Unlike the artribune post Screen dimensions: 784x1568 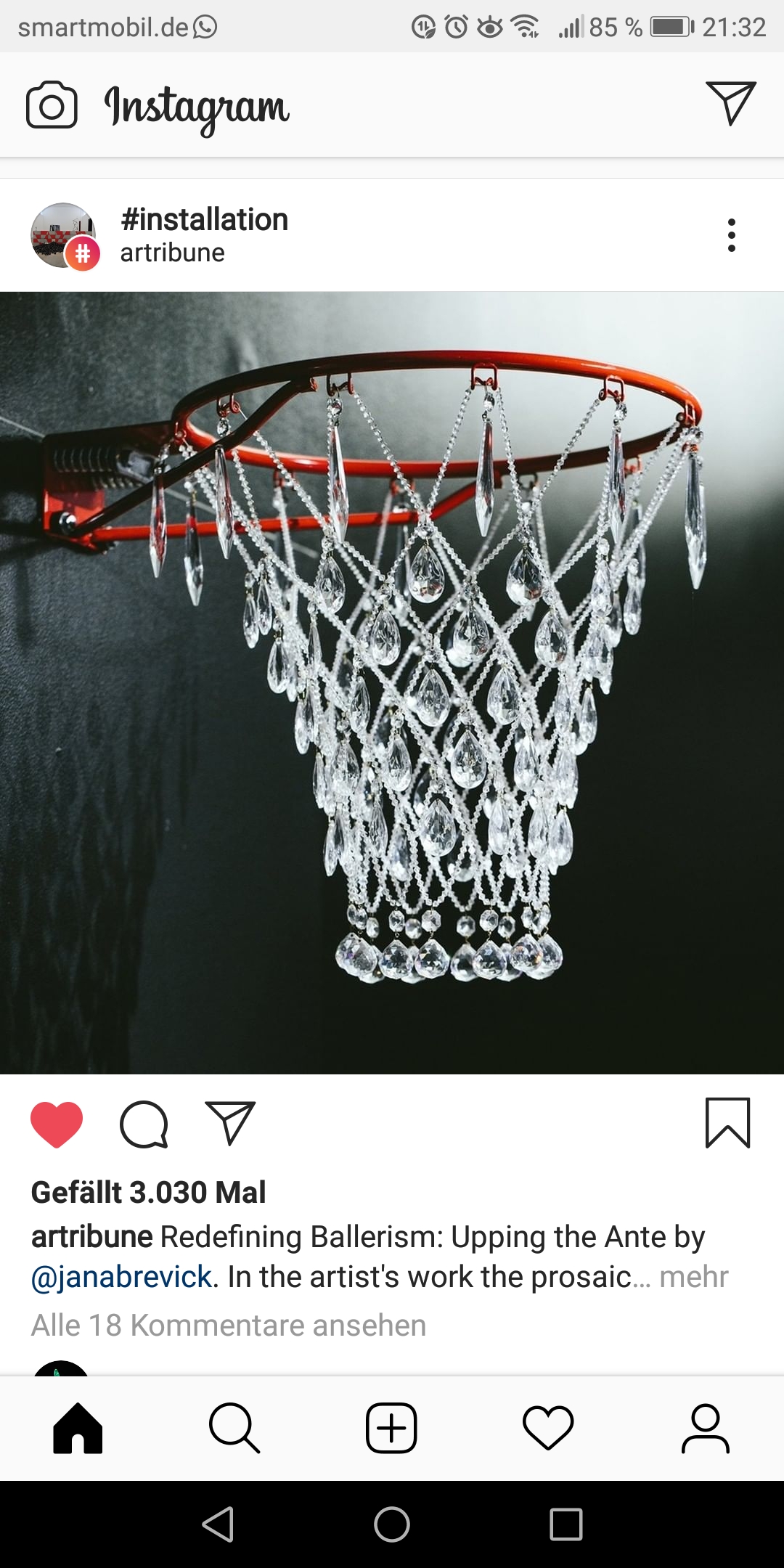pos(57,1124)
